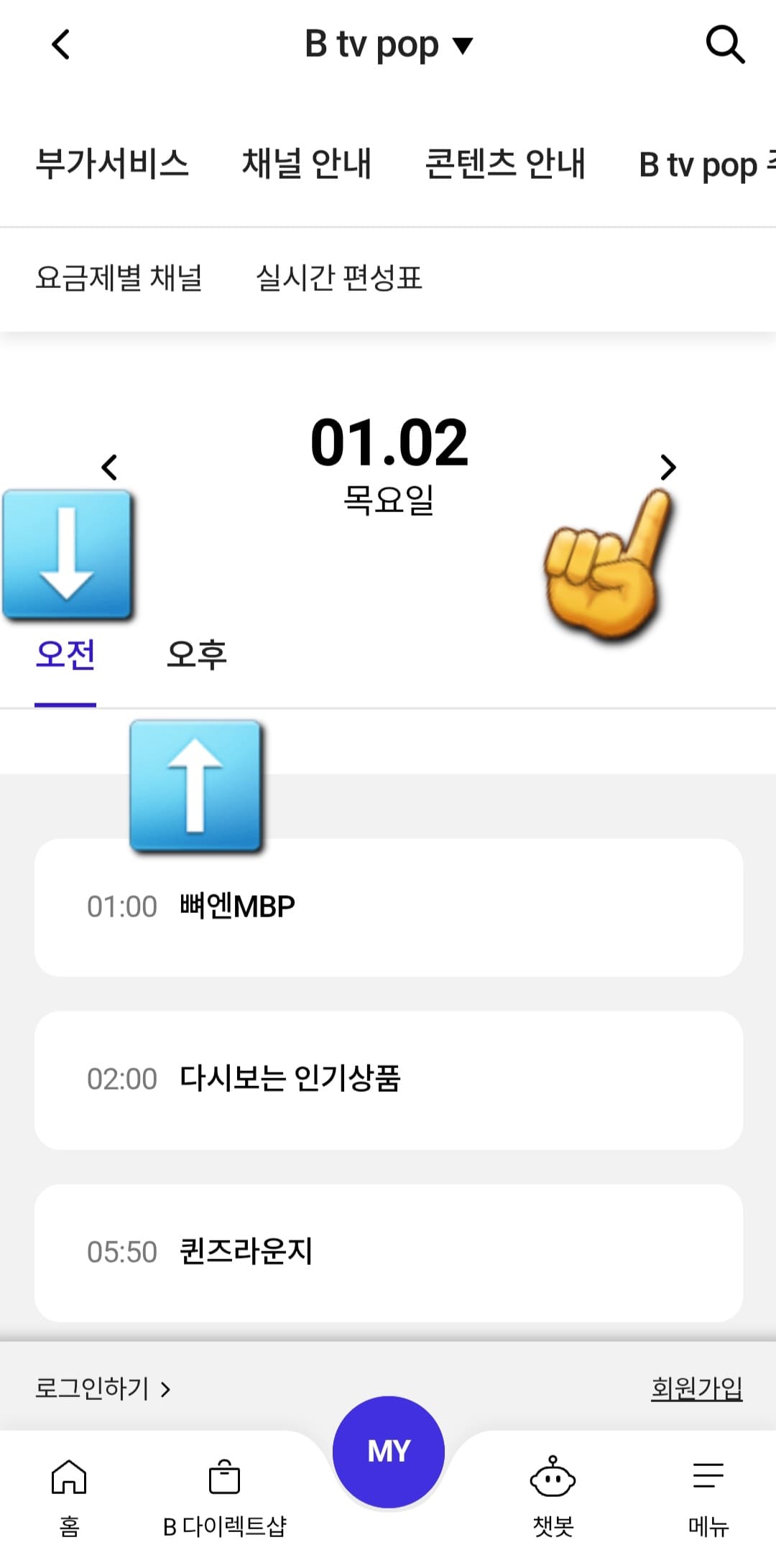Open the search magnifier
The height and width of the screenshot is (1568, 776).
coord(726,45)
